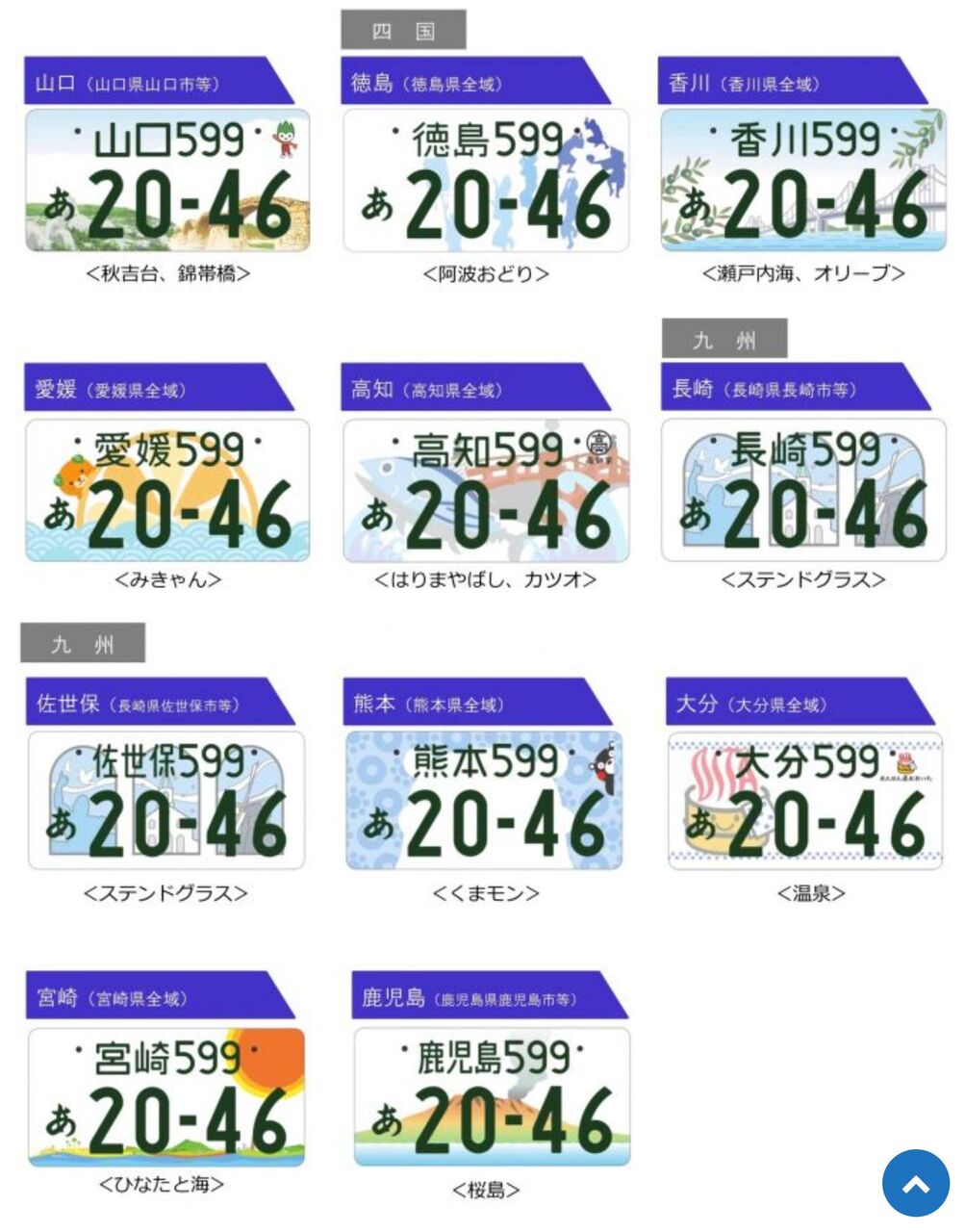
Task: Tap the scroll-to-top arrow button
Action: 915,1183
